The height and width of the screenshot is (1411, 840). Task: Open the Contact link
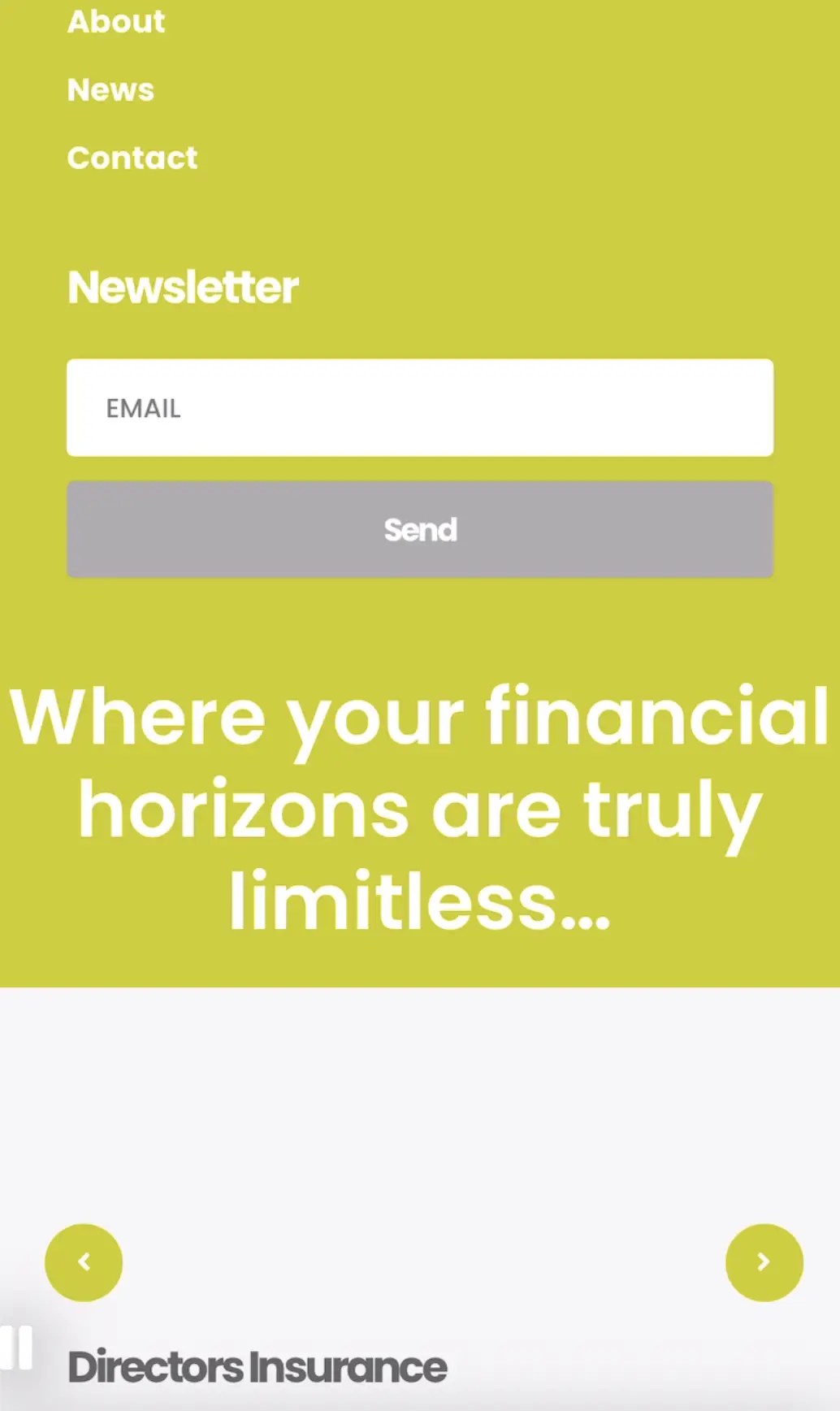pos(132,158)
